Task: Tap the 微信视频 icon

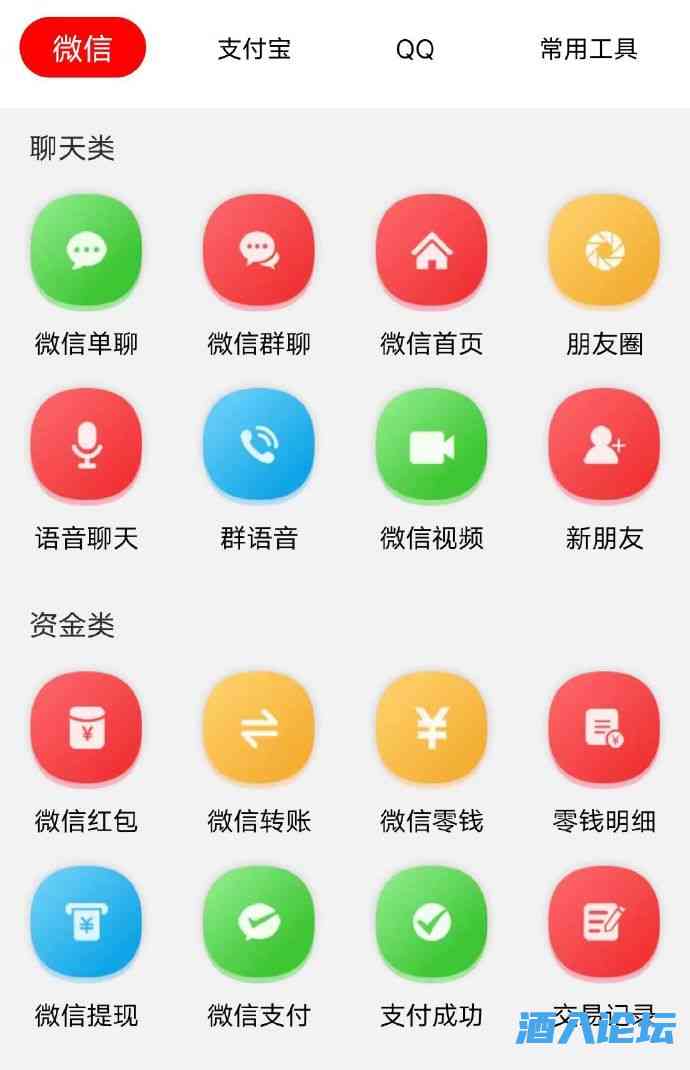Action: tap(432, 445)
